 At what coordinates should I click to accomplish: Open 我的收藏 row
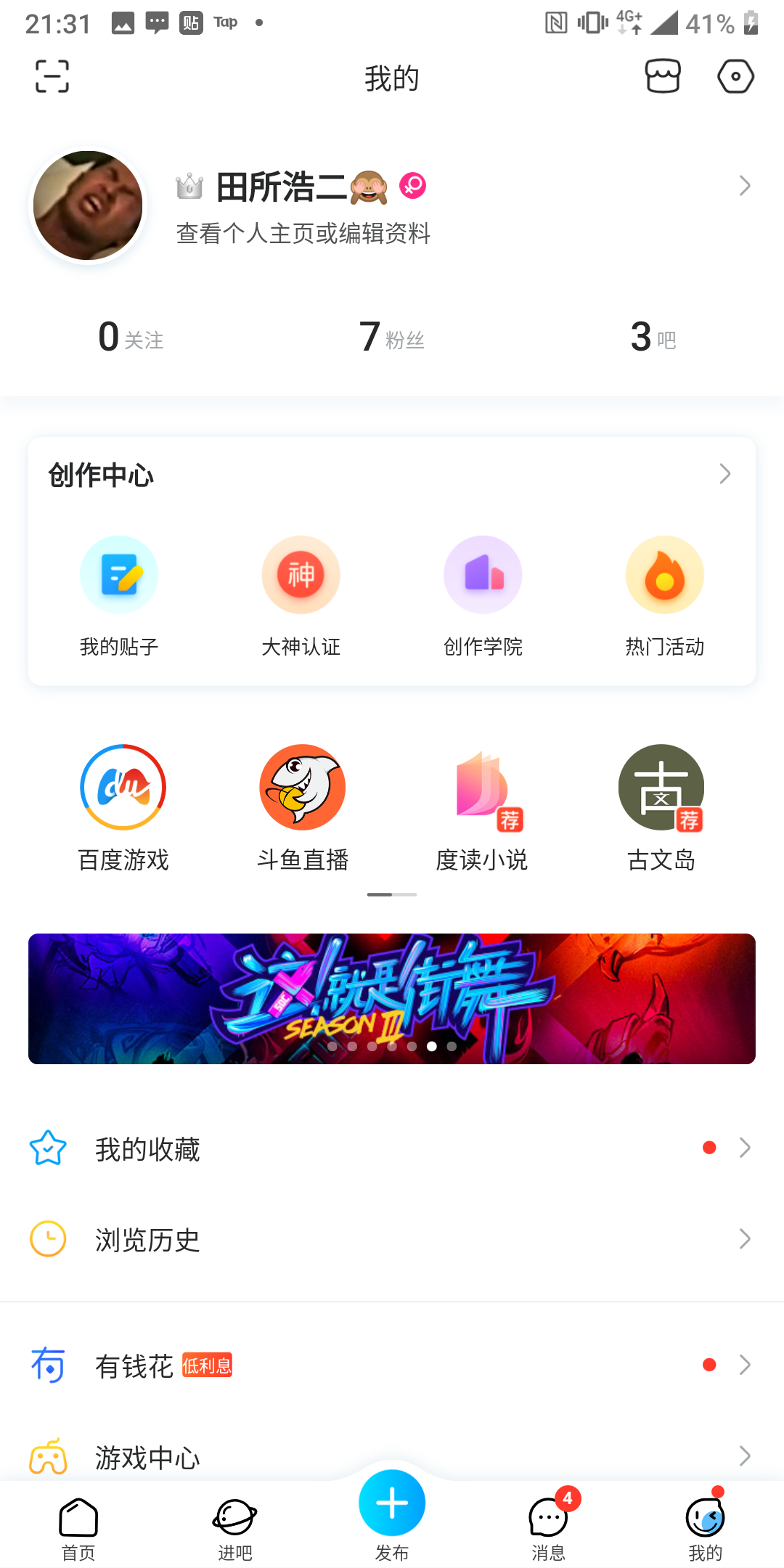(x=392, y=1148)
